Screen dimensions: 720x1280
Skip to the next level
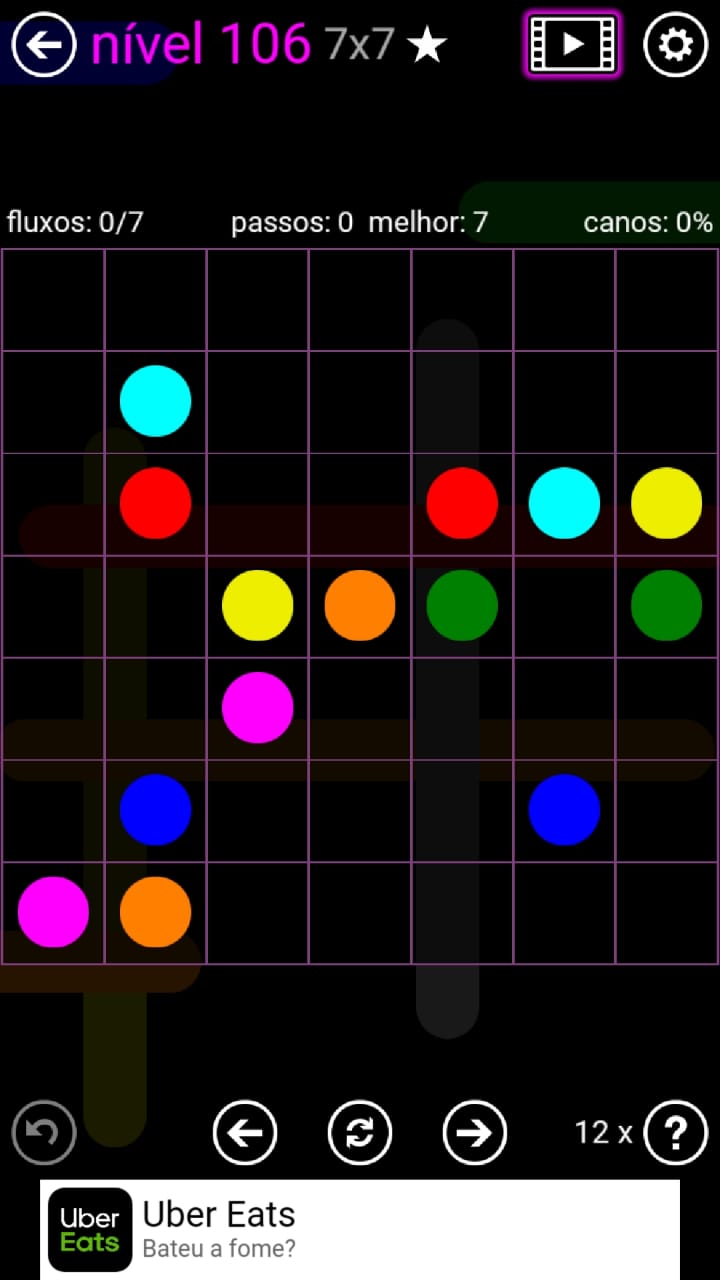click(475, 1132)
